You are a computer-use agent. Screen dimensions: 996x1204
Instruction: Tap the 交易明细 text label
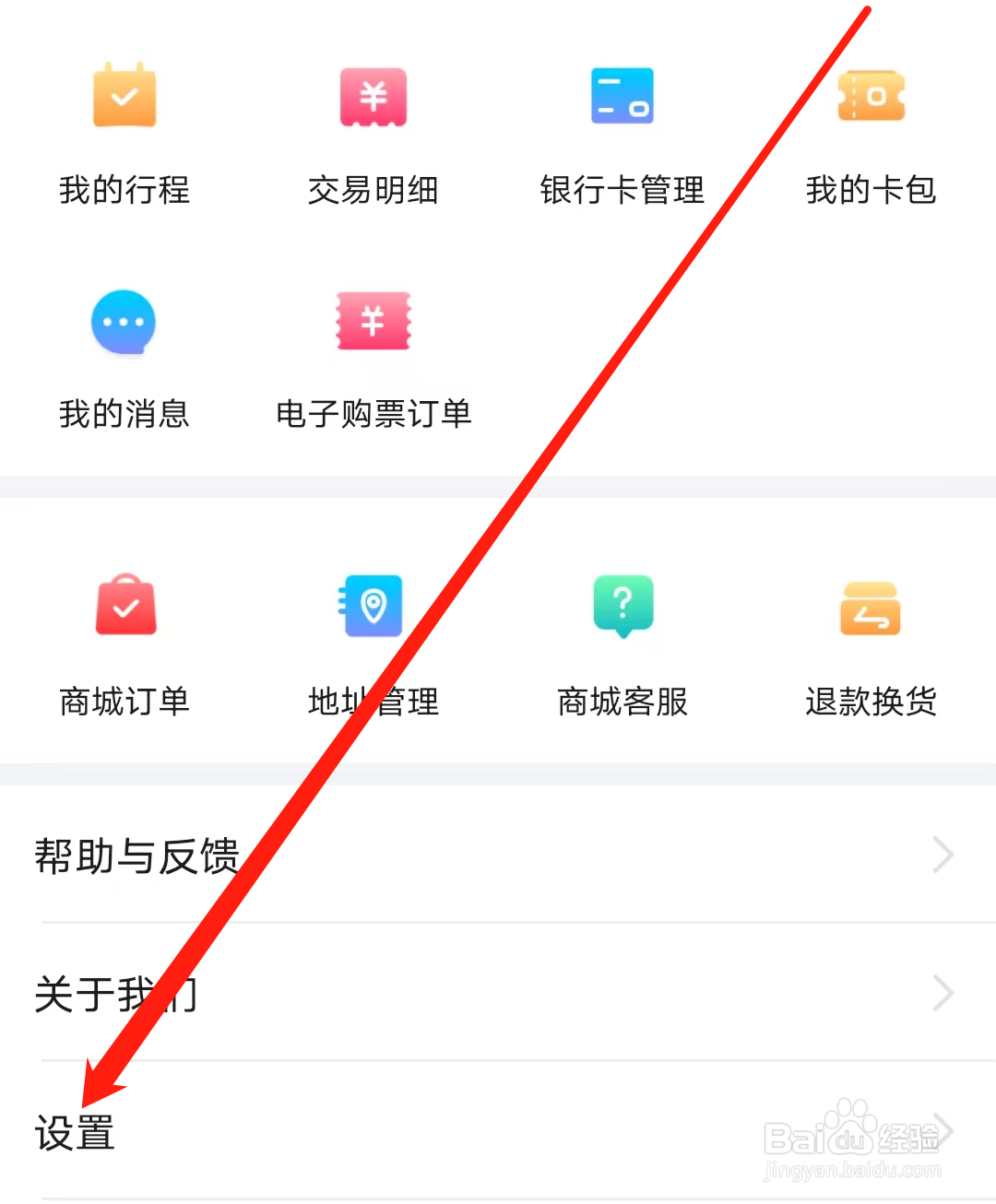click(373, 191)
